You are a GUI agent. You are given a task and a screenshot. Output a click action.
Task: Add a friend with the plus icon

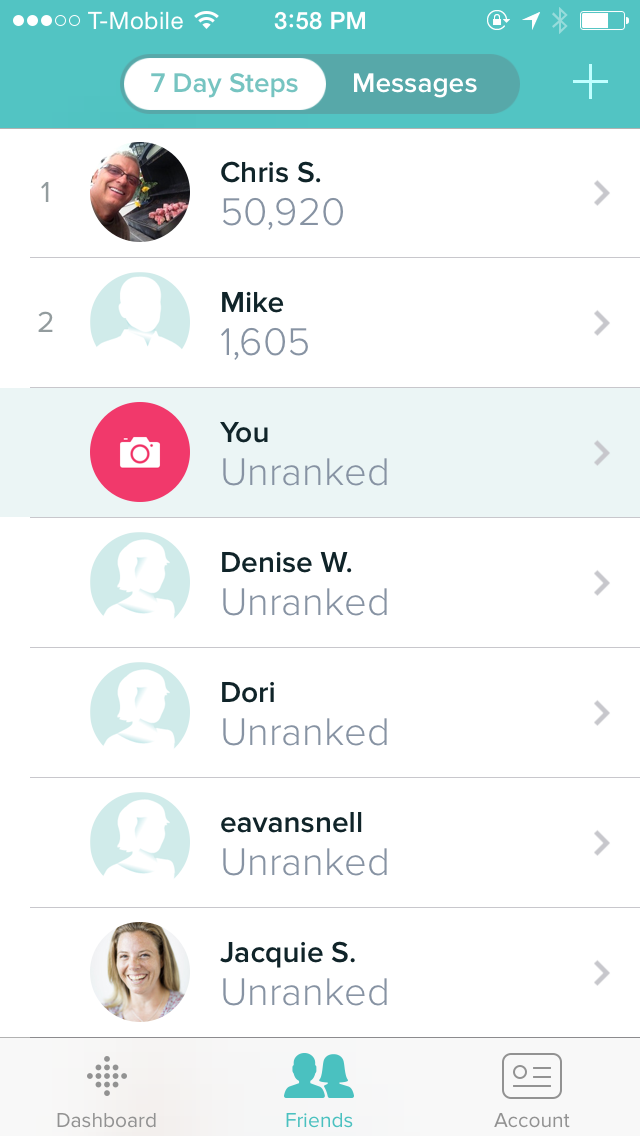(x=590, y=82)
